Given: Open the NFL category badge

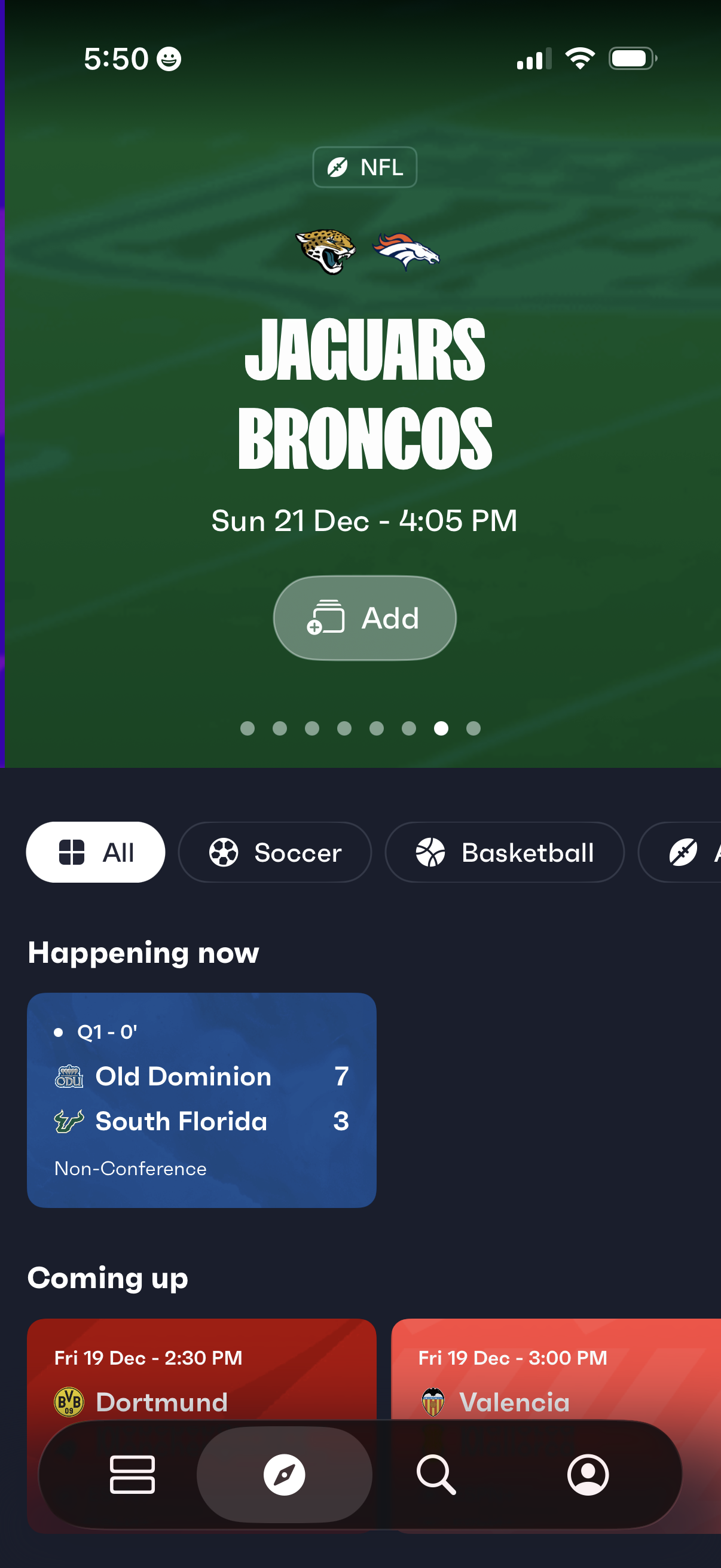Looking at the screenshot, I should click(x=364, y=167).
